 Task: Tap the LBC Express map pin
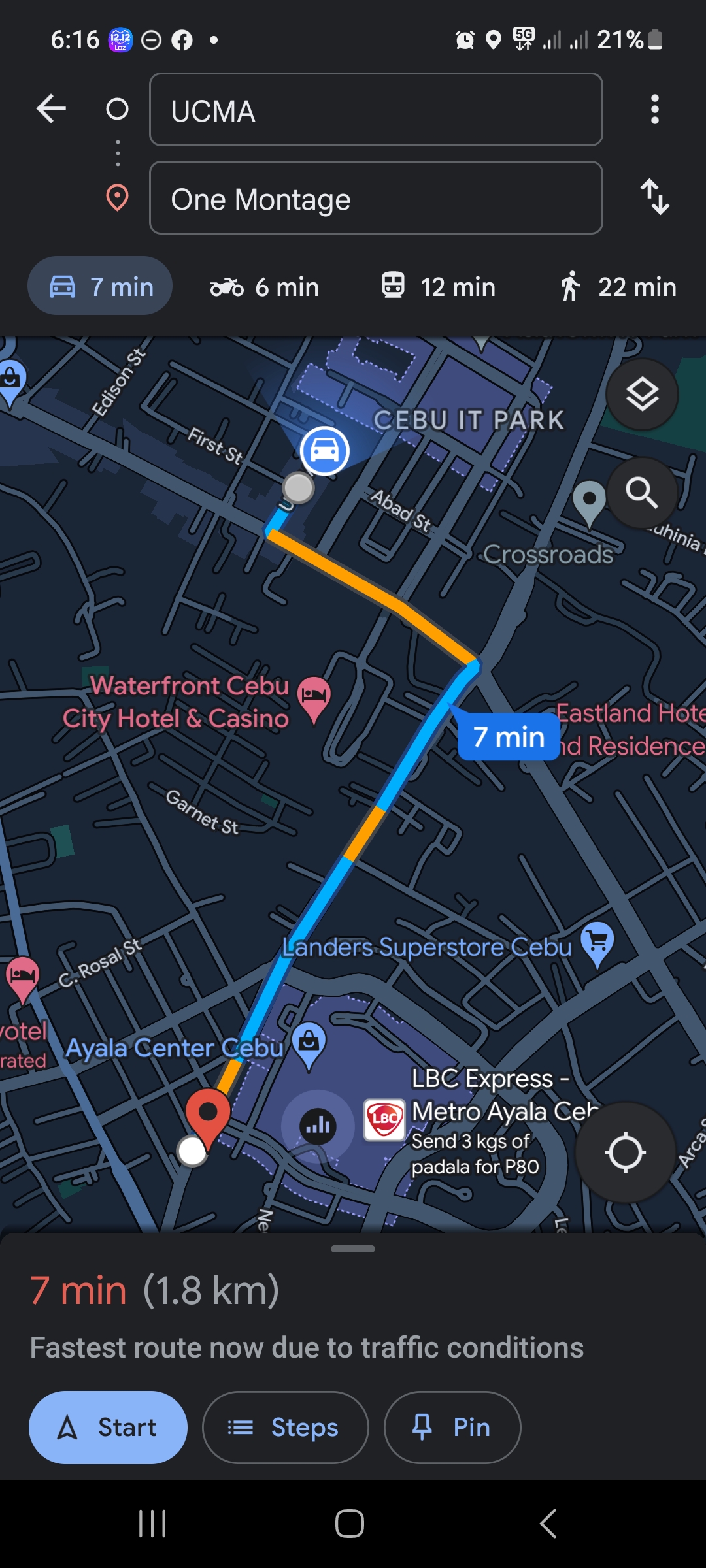coord(384,1119)
